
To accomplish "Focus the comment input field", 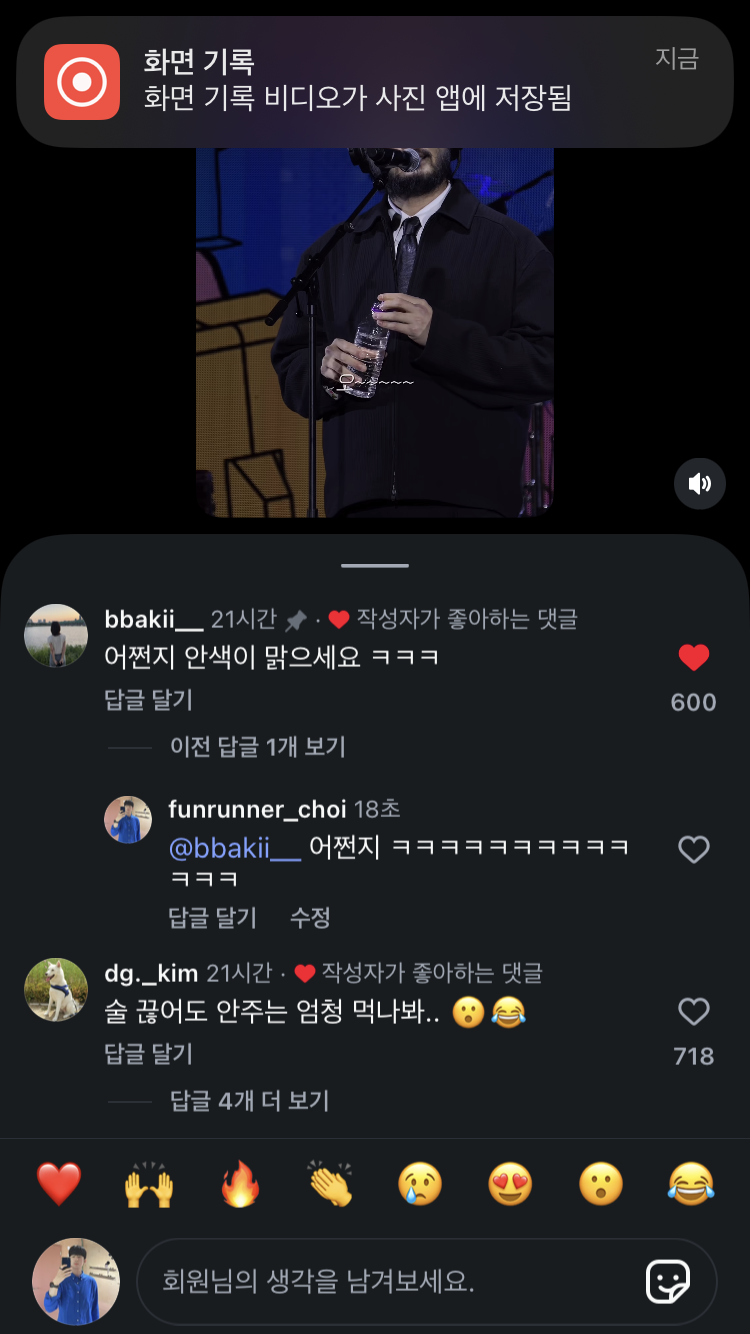I will [390, 1281].
